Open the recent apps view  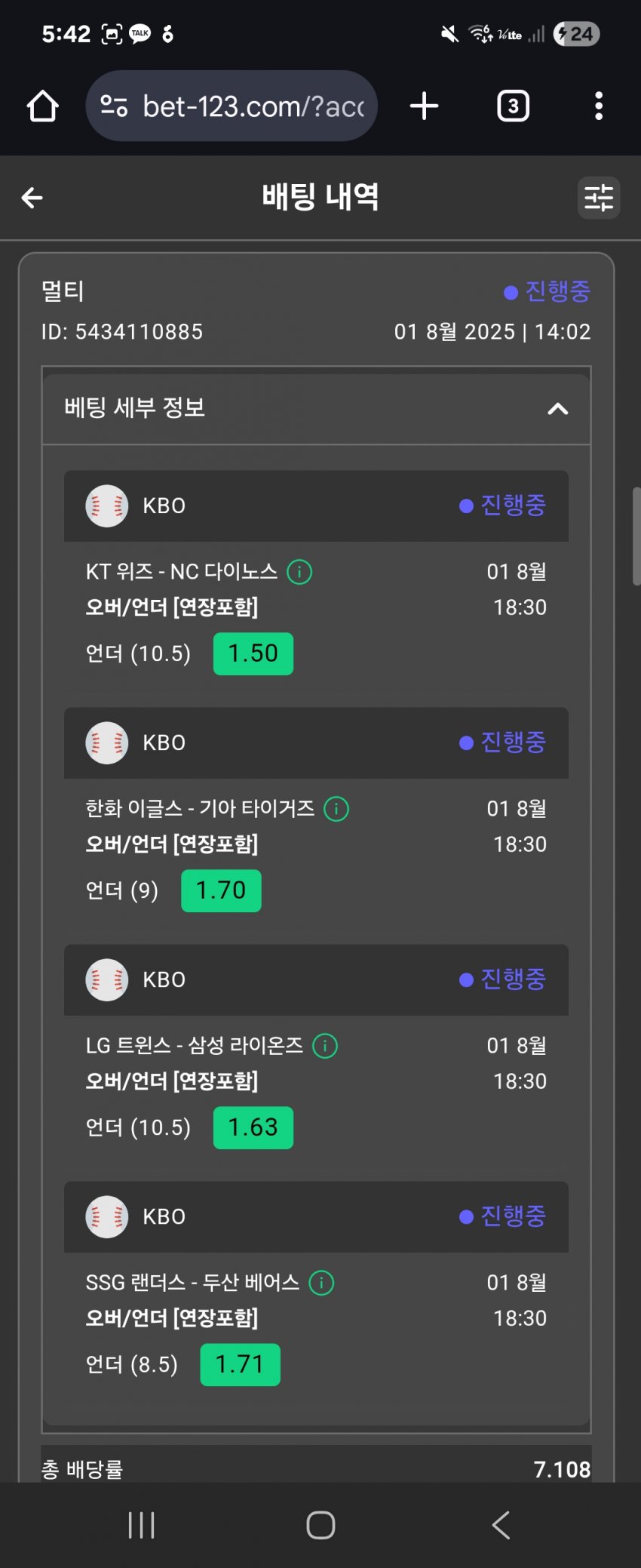coord(141,1525)
